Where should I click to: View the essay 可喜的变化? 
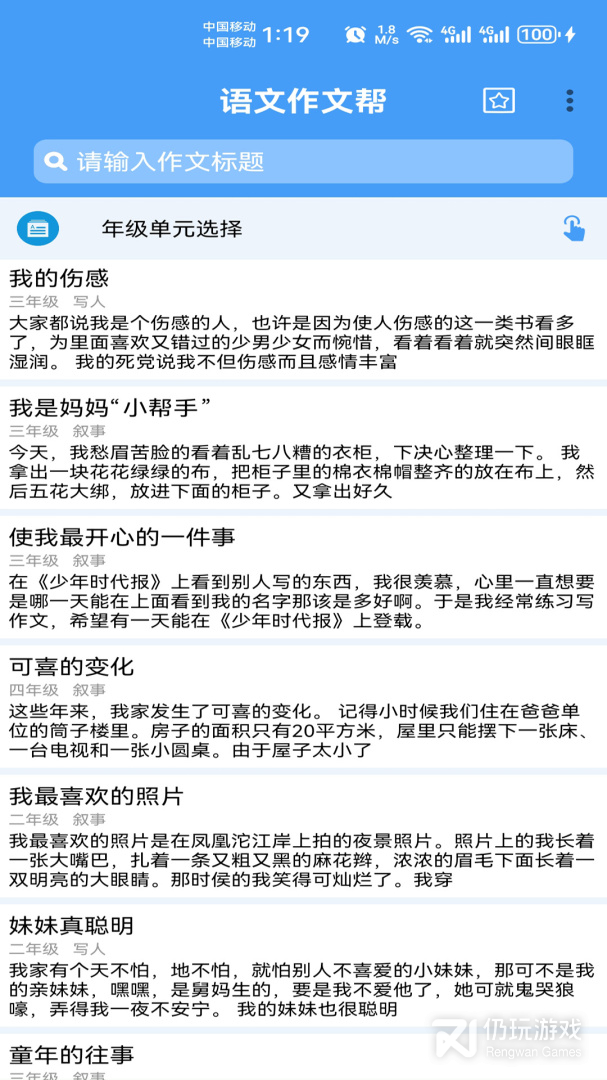tap(72, 667)
